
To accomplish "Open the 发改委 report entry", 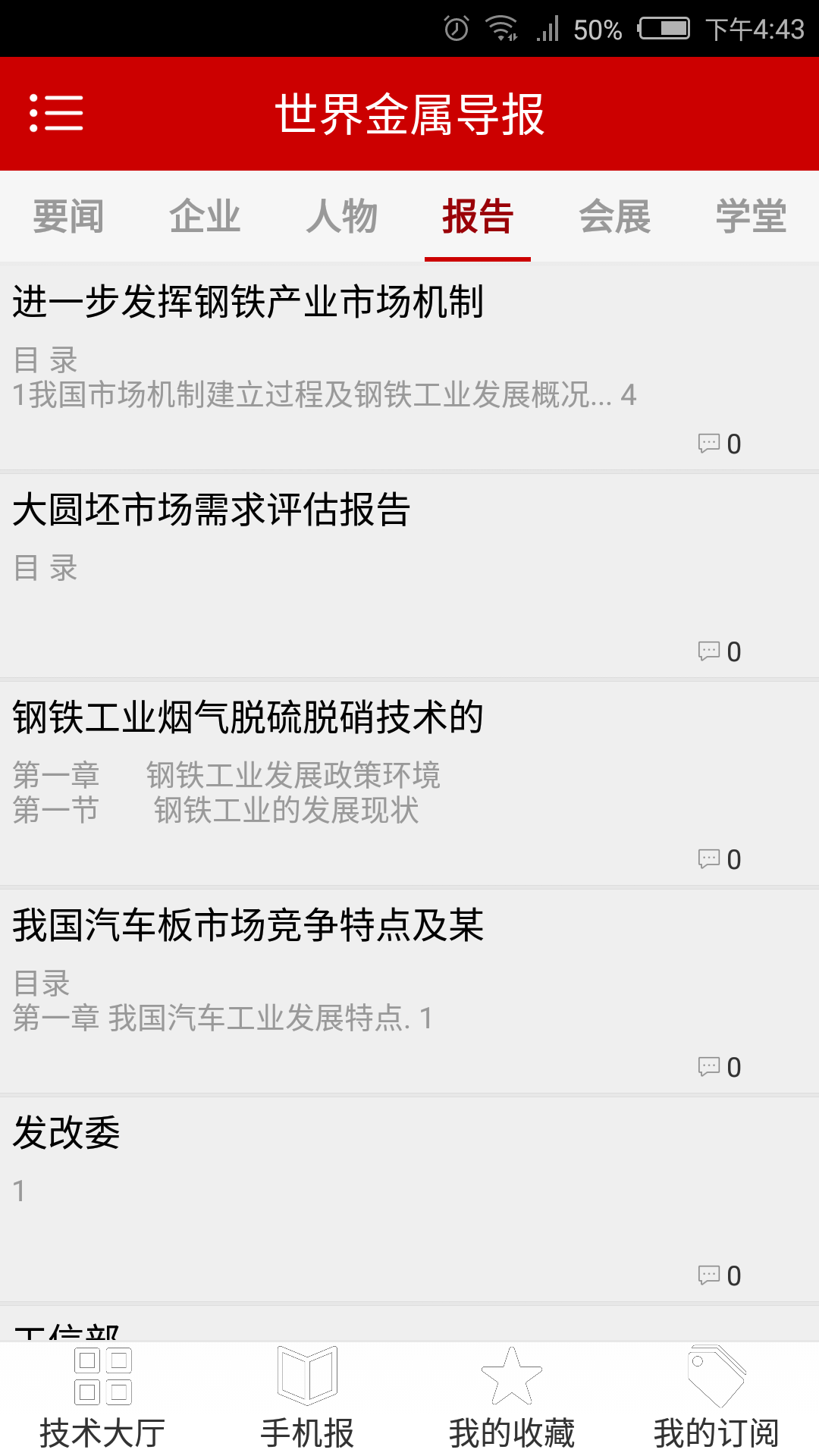I will tap(67, 1133).
